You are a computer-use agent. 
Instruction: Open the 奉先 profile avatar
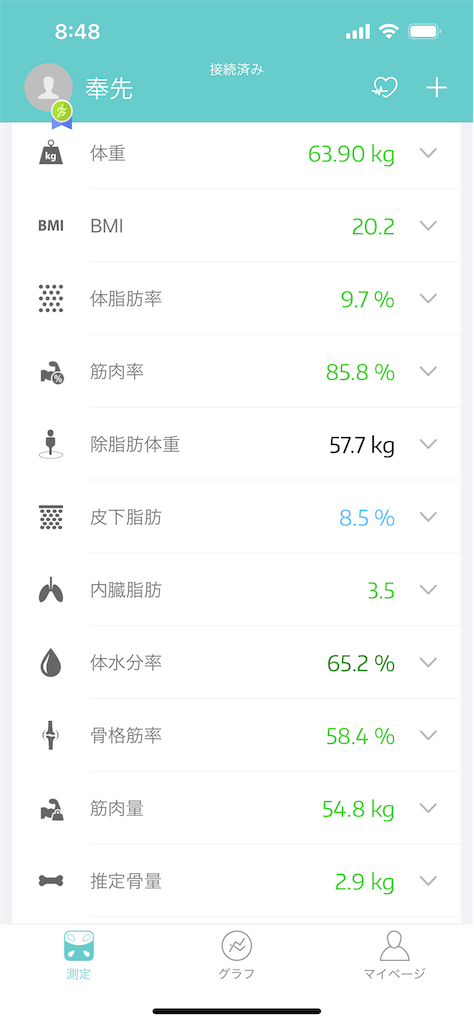click(x=48, y=89)
